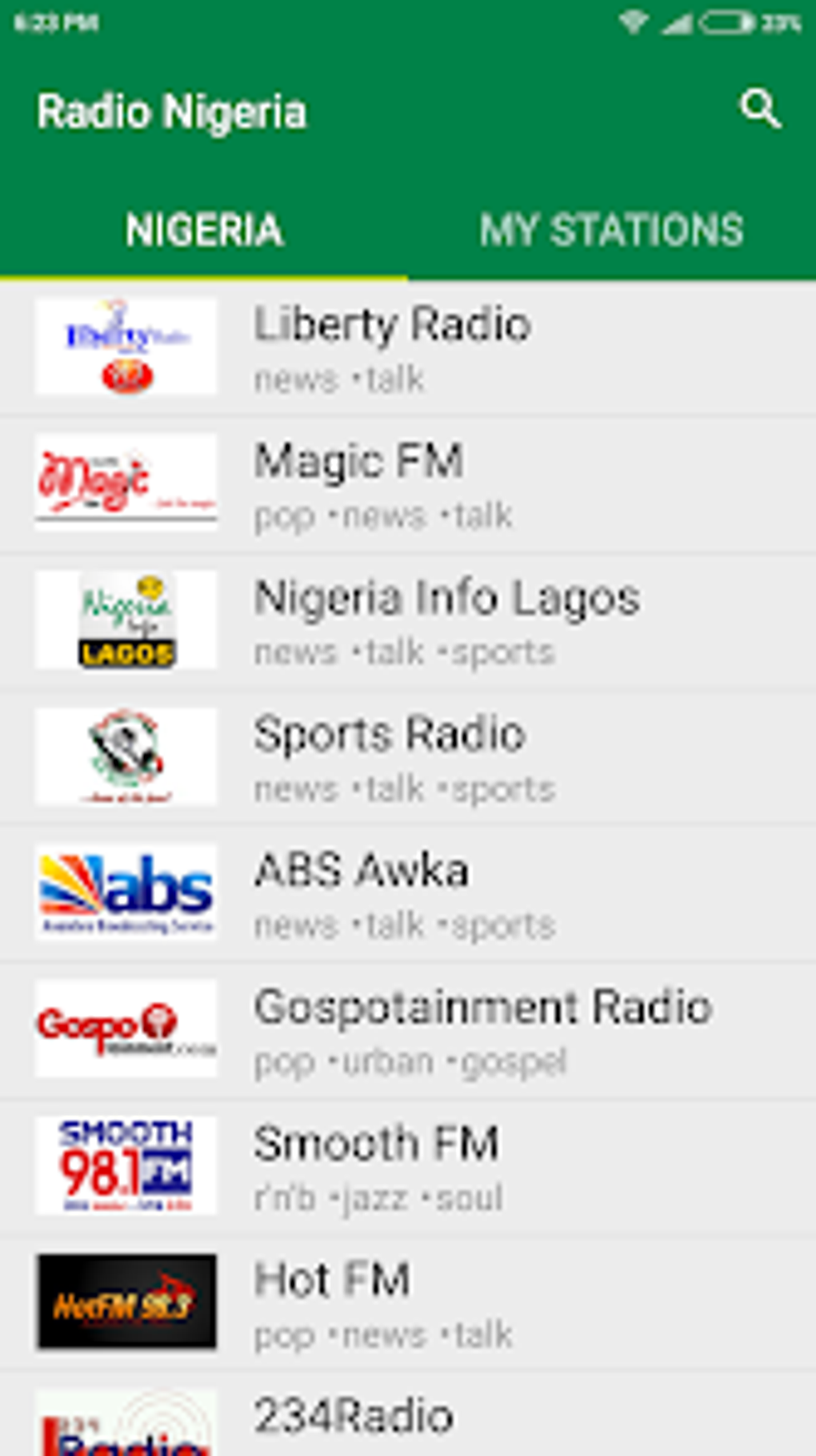The height and width of the screenshot is (1456, 816).
Task: Click the Smooth FM 98.1 logo
Action: pyautogui.click(x=125, y=1165)
